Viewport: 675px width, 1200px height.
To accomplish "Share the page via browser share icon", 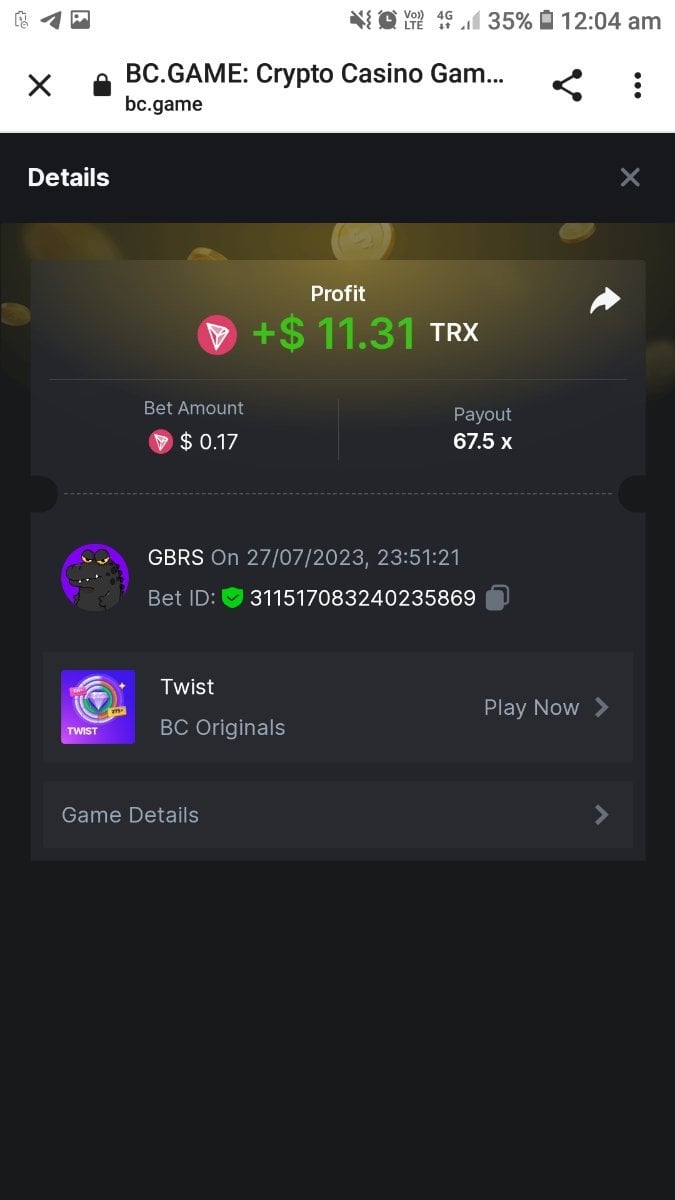I will [567, 86].
